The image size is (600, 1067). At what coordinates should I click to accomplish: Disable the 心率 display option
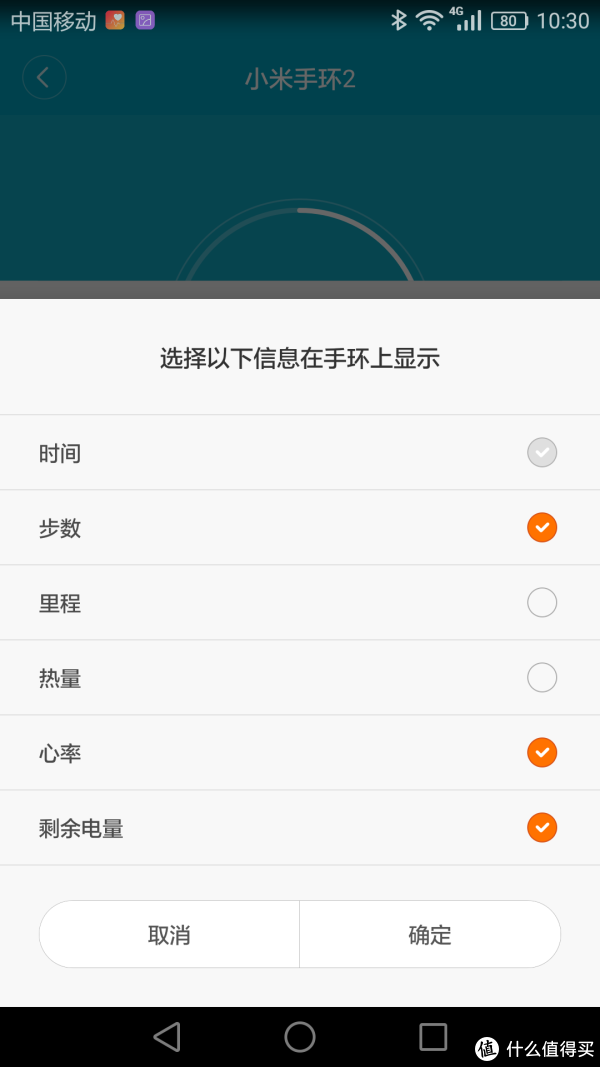point(541,753)
